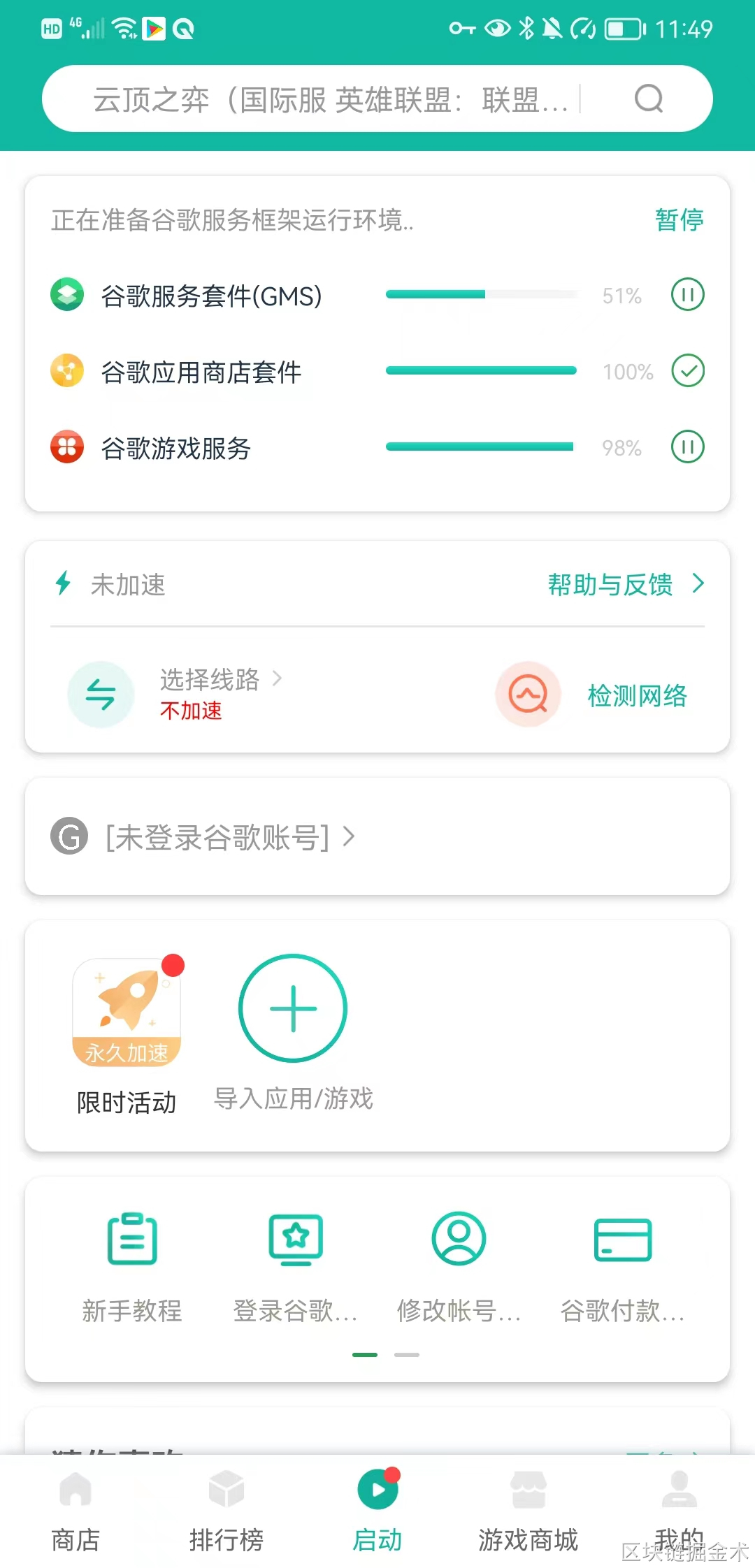Tap 检测网络 to check network
This screenshot has width=755, height=1568.
(636, 695)
